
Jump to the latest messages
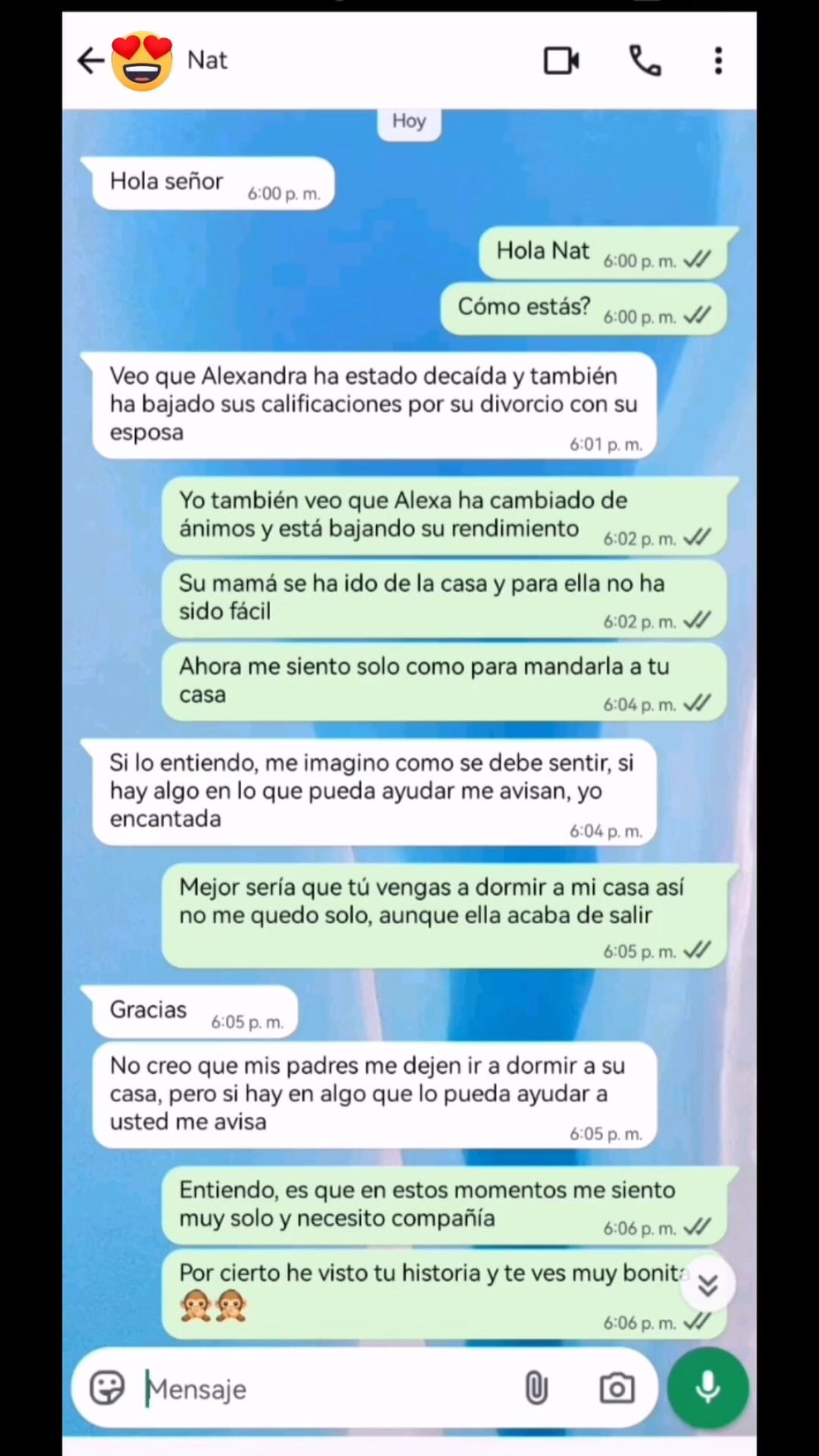708,1285
